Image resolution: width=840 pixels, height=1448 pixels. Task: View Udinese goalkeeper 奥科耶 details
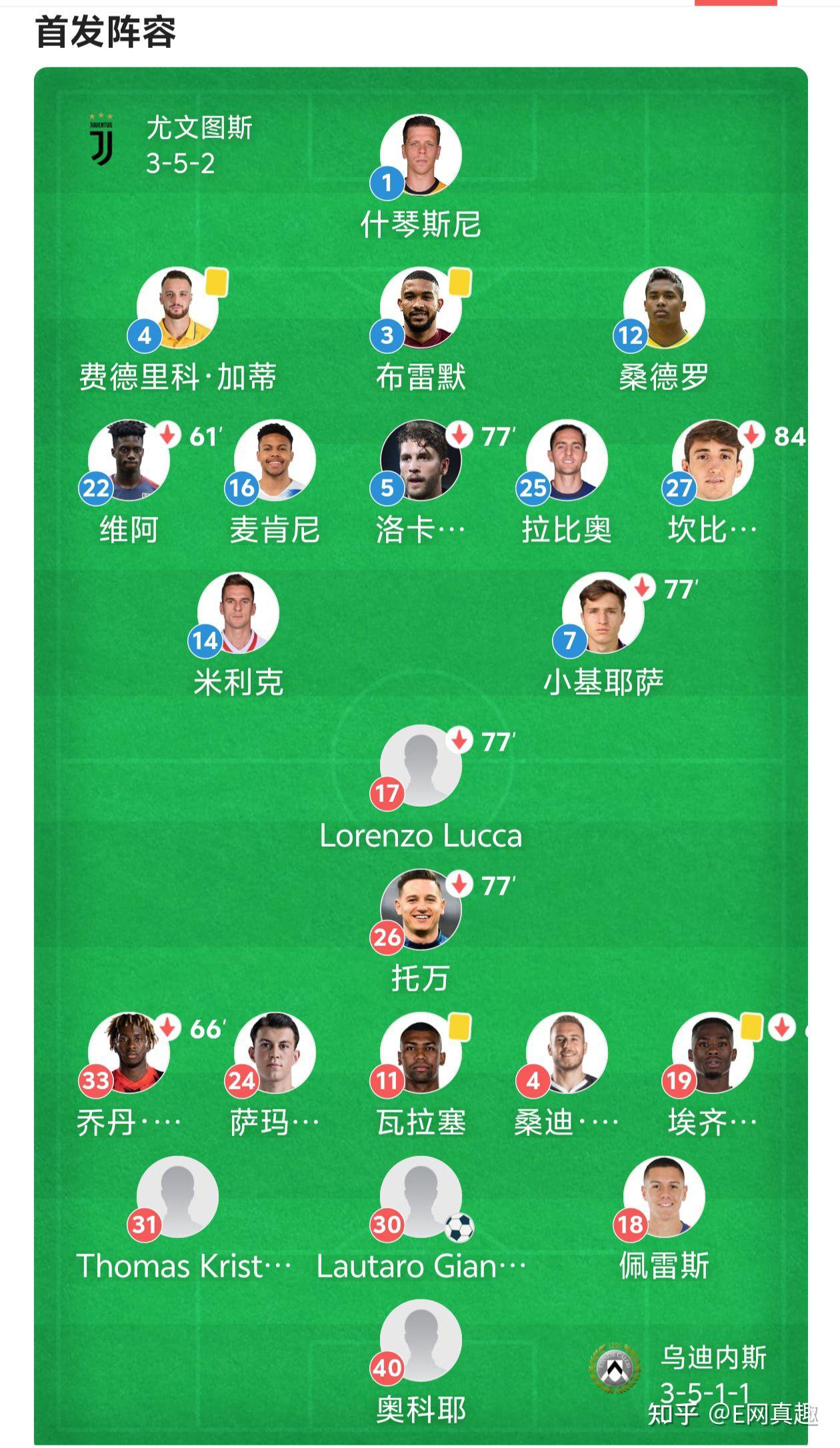pyautogui.click(x=421, y=1340)
